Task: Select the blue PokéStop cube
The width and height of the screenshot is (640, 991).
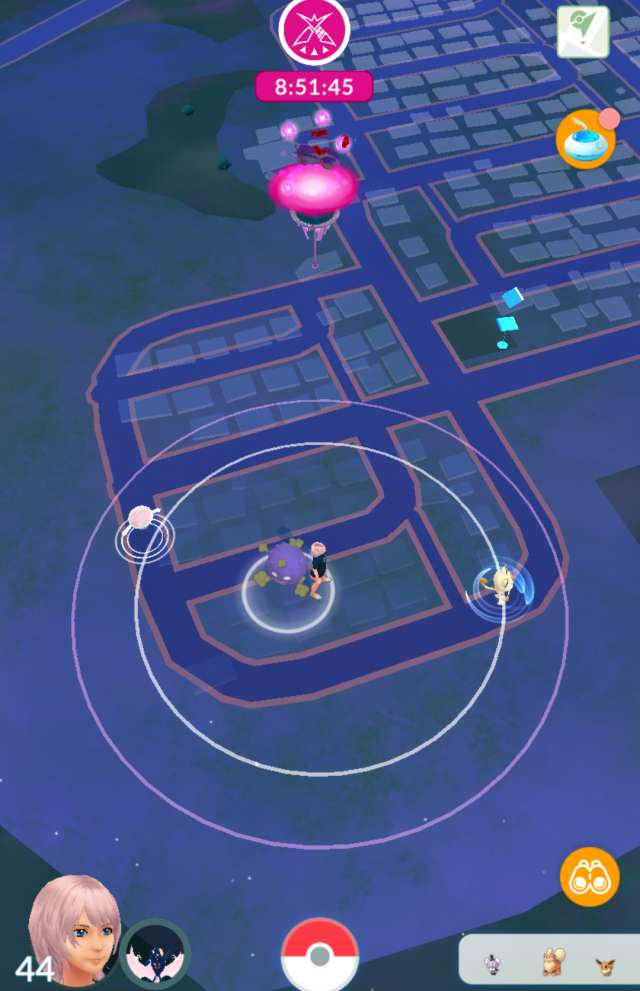Action: point(510,310)
